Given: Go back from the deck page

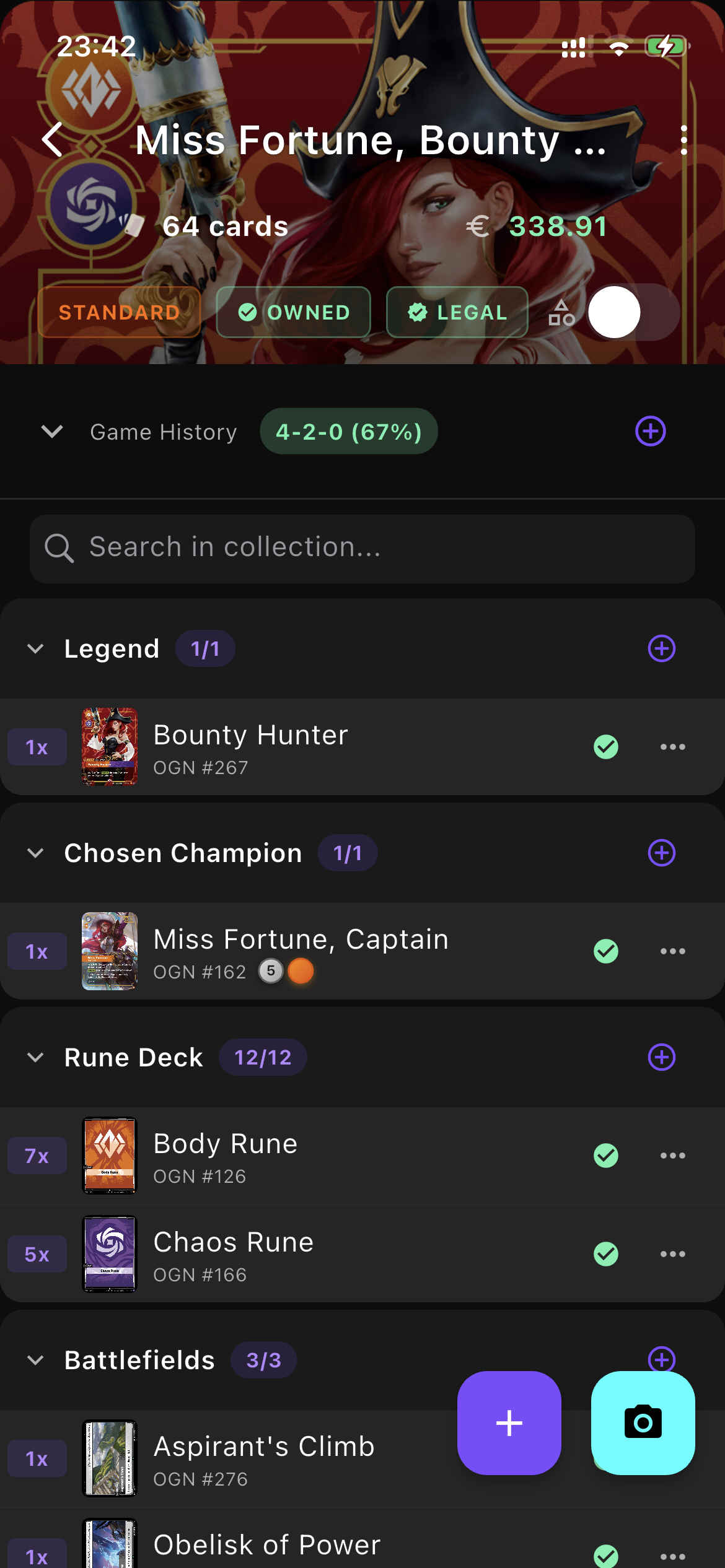Looking at the screenshot, I should [x=53, y=139].
